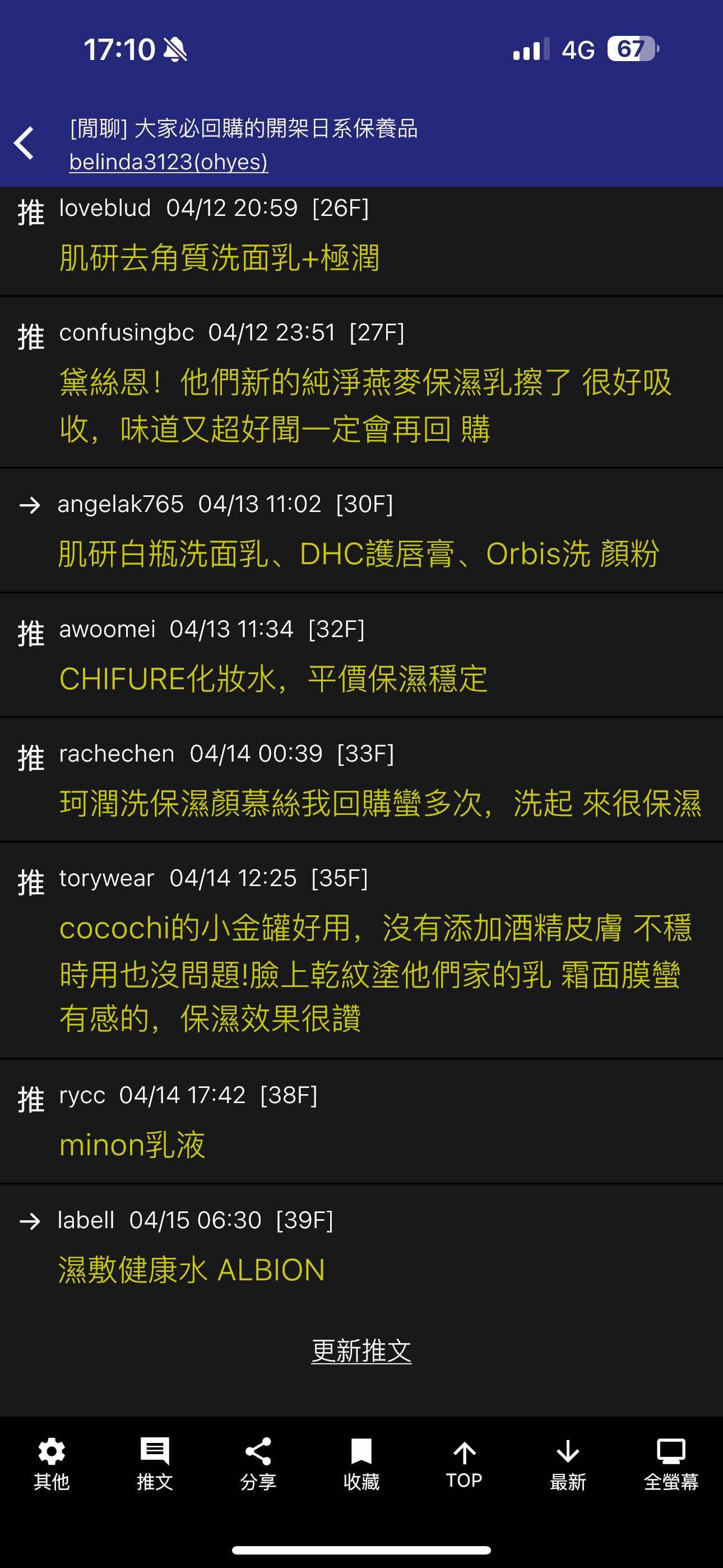Switch to 全螢幕 mode
723x1568 pixels.
671,1464
